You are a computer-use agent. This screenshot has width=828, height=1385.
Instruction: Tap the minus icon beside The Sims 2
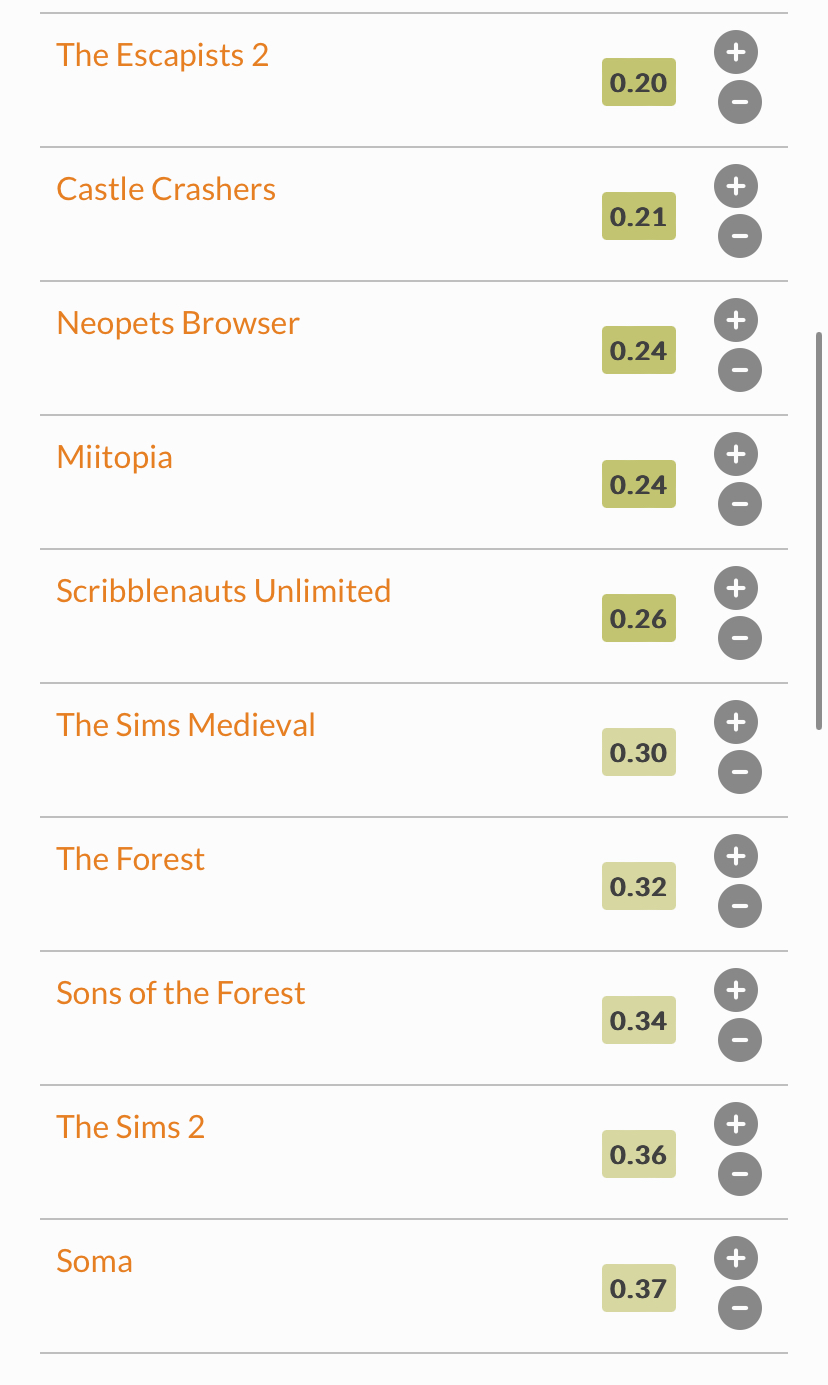point(740,1174)
